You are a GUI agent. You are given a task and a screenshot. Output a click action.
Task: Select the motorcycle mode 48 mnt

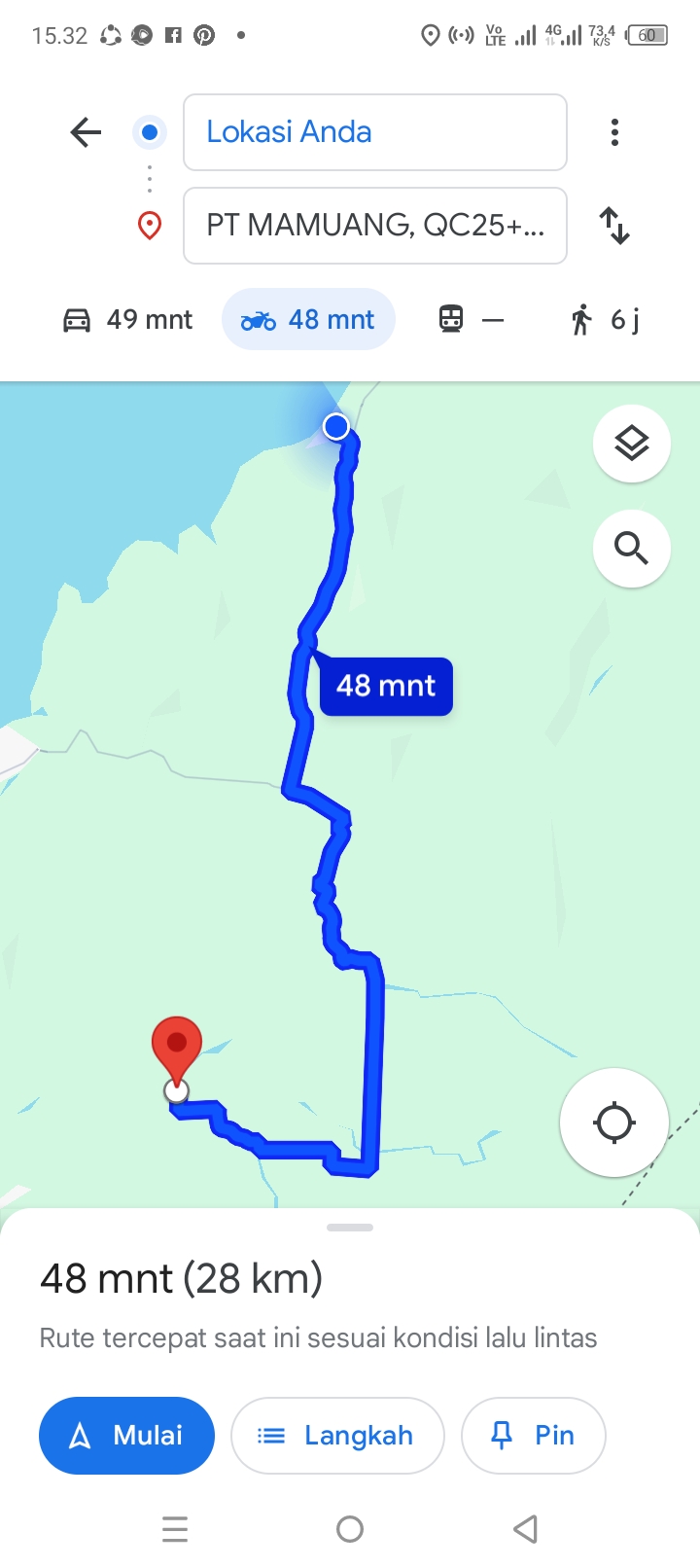tap(308, 319)
